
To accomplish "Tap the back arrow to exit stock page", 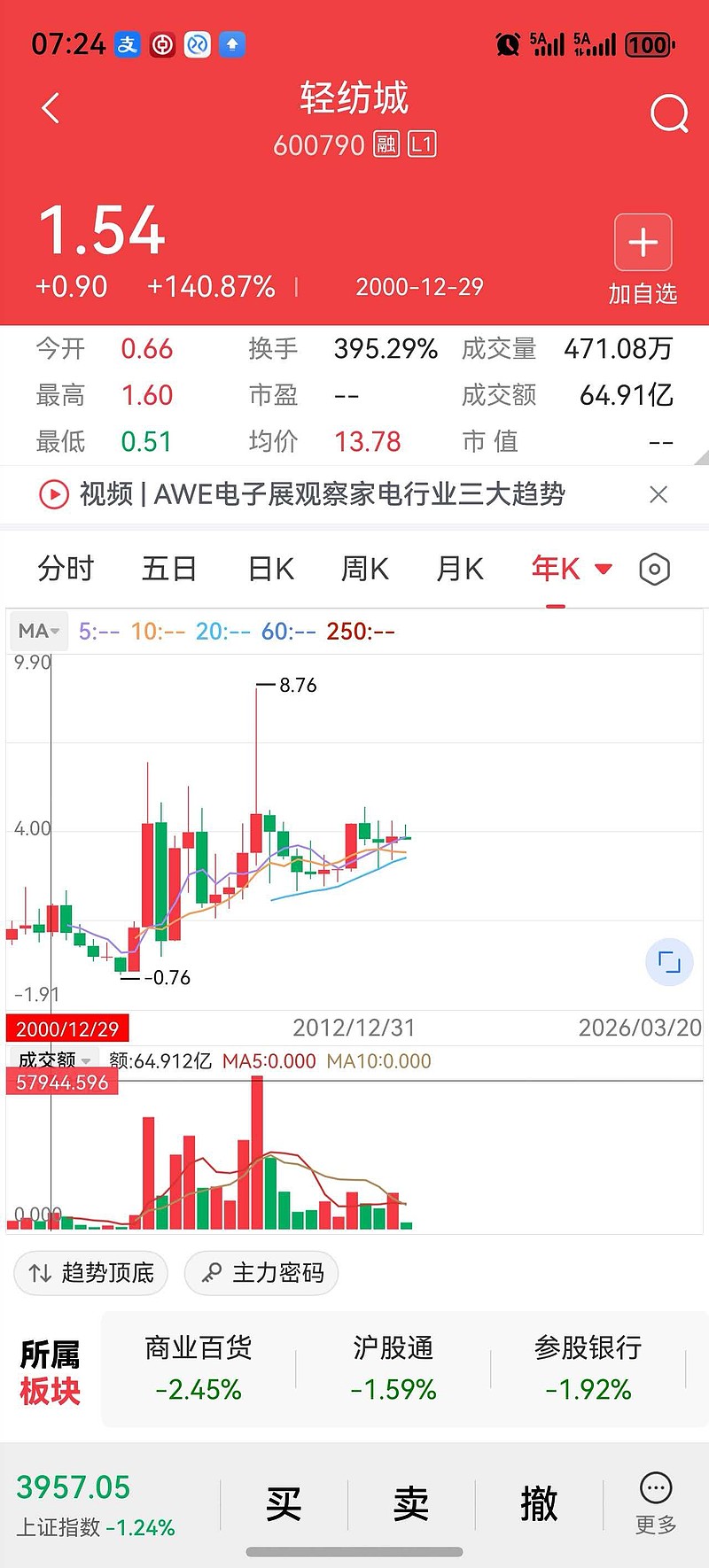I will click(50, 107).
